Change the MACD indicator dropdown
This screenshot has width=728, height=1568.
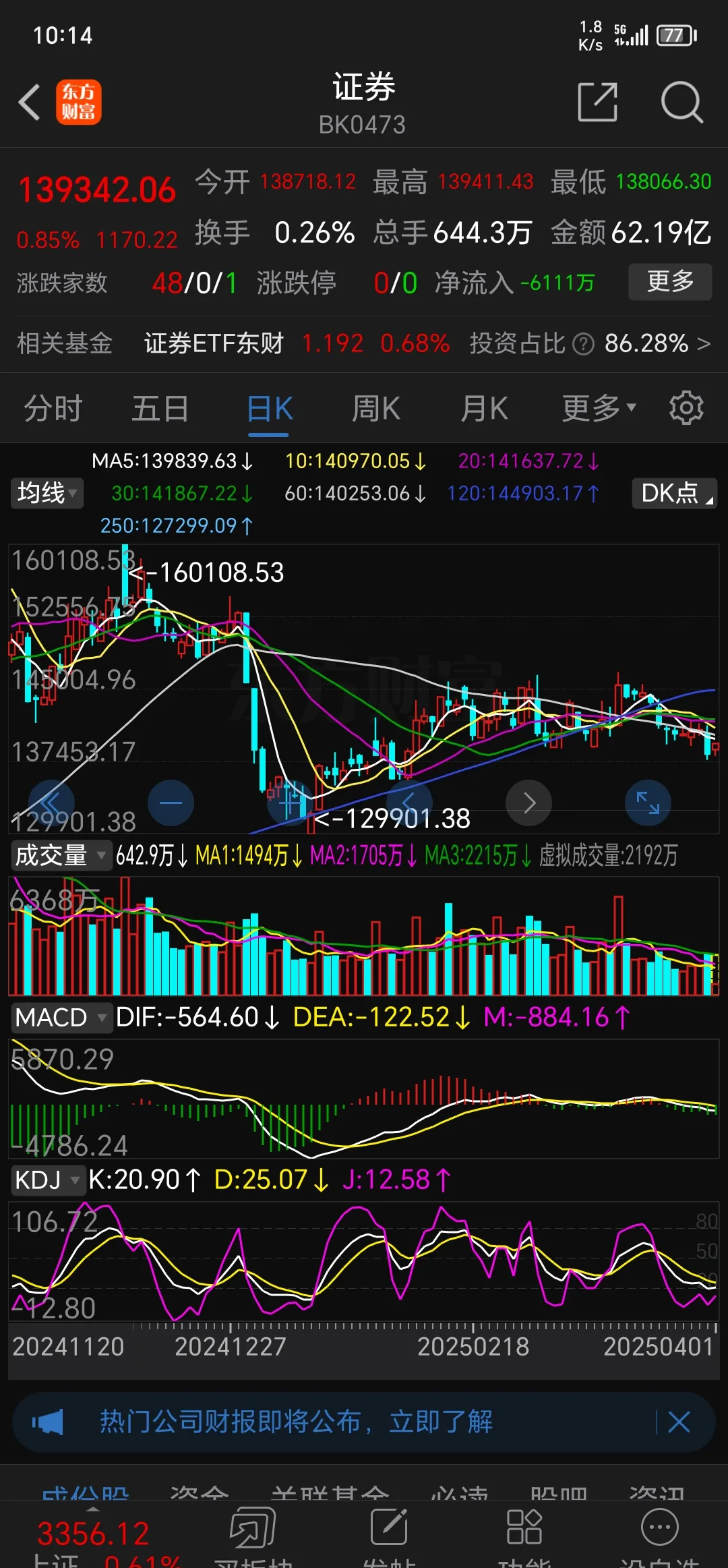tap(61, 1017)
